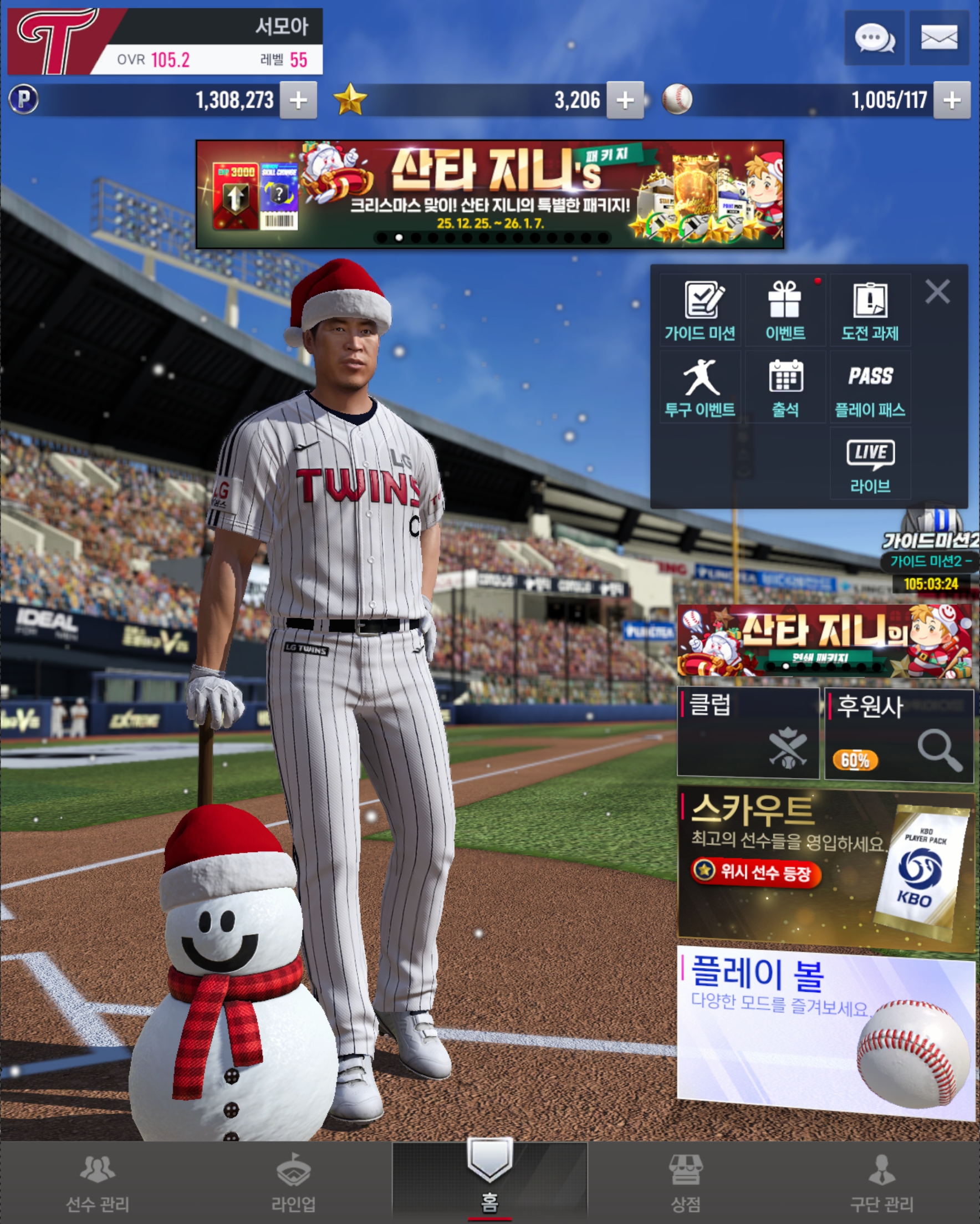Open 투구 이벤트 pitching event
Screen dimensions: 980x1224
pyautogui.click(x=700, y=387)
